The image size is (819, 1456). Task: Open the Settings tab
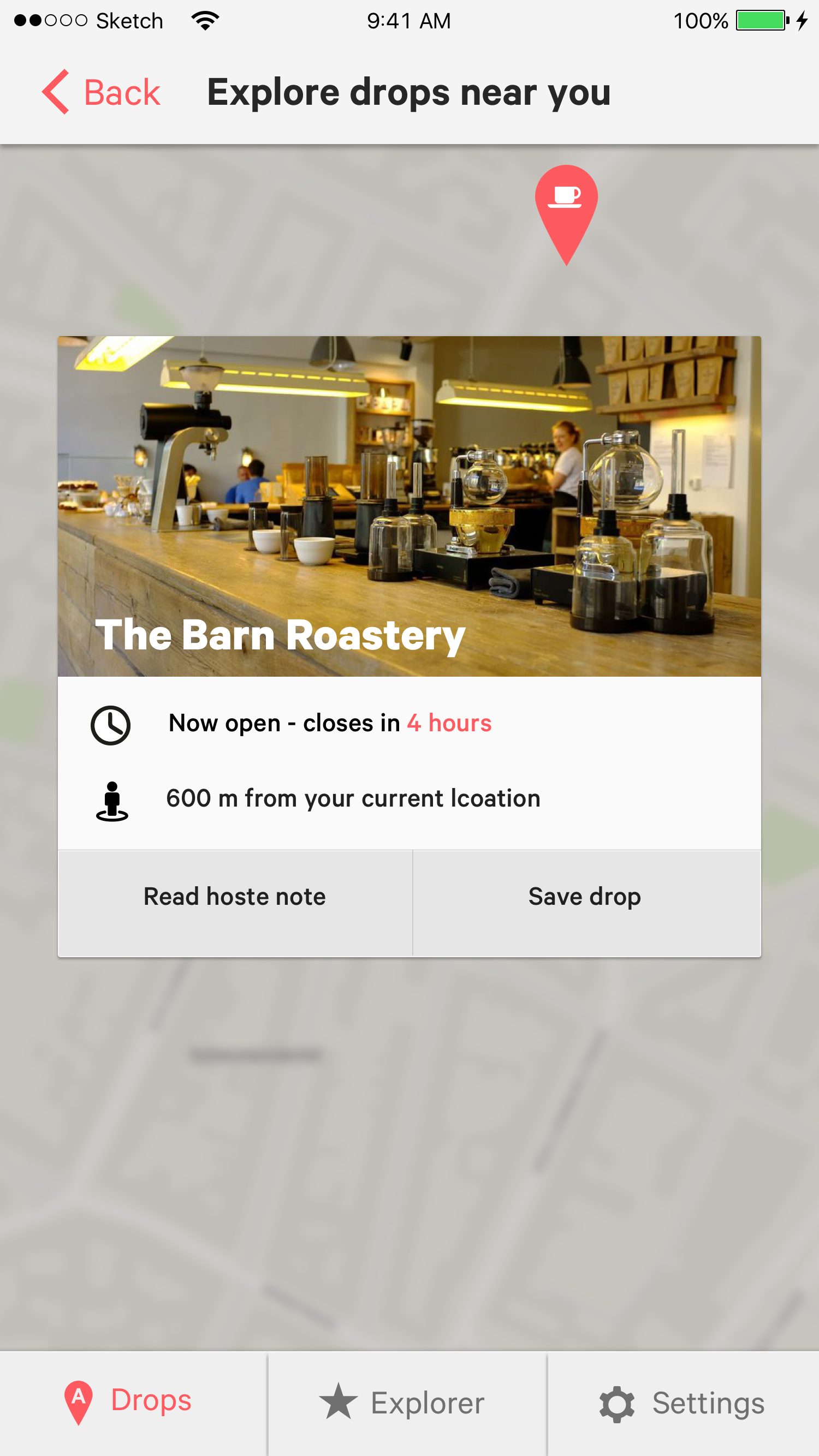pos(682,1404)
